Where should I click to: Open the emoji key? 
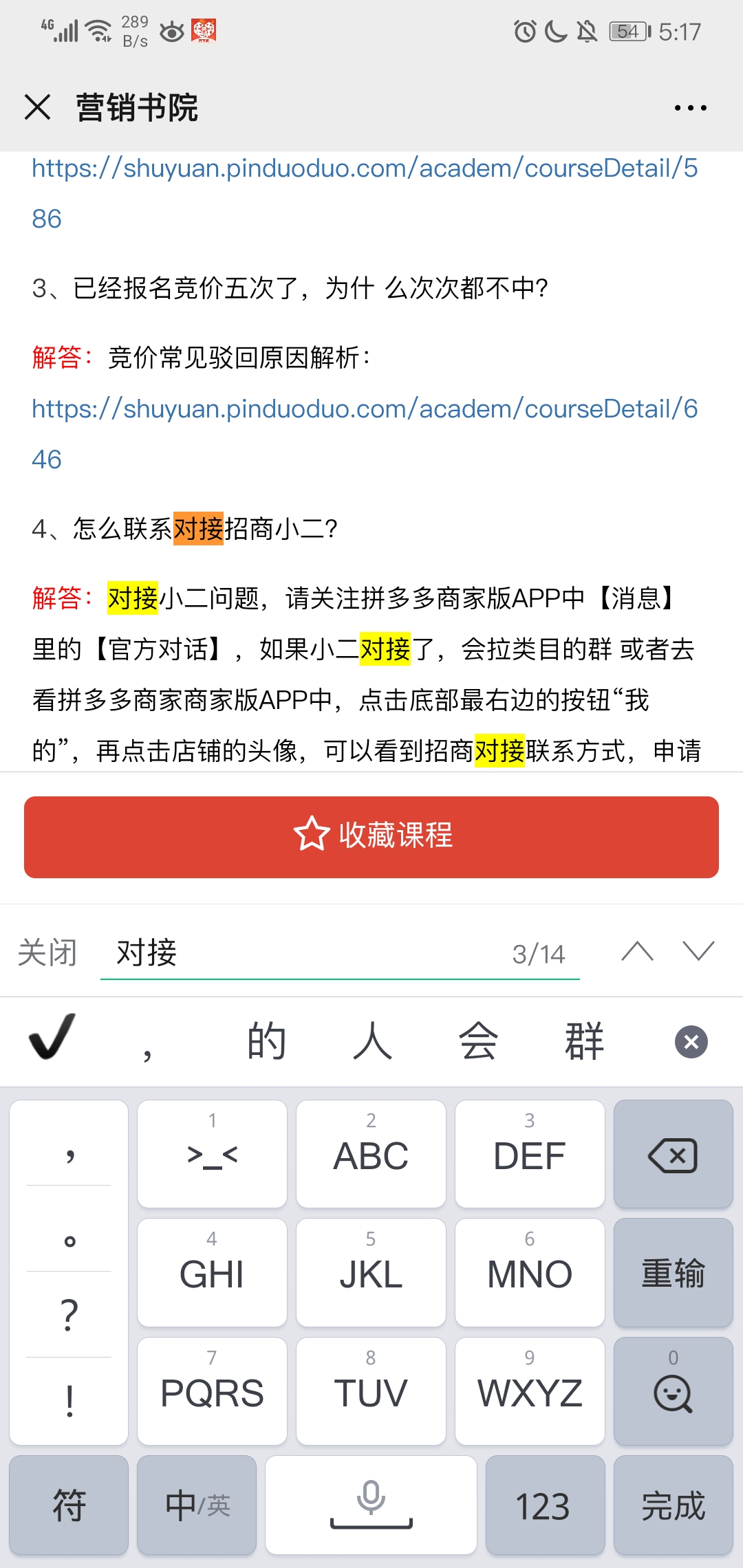[673, 1391]
